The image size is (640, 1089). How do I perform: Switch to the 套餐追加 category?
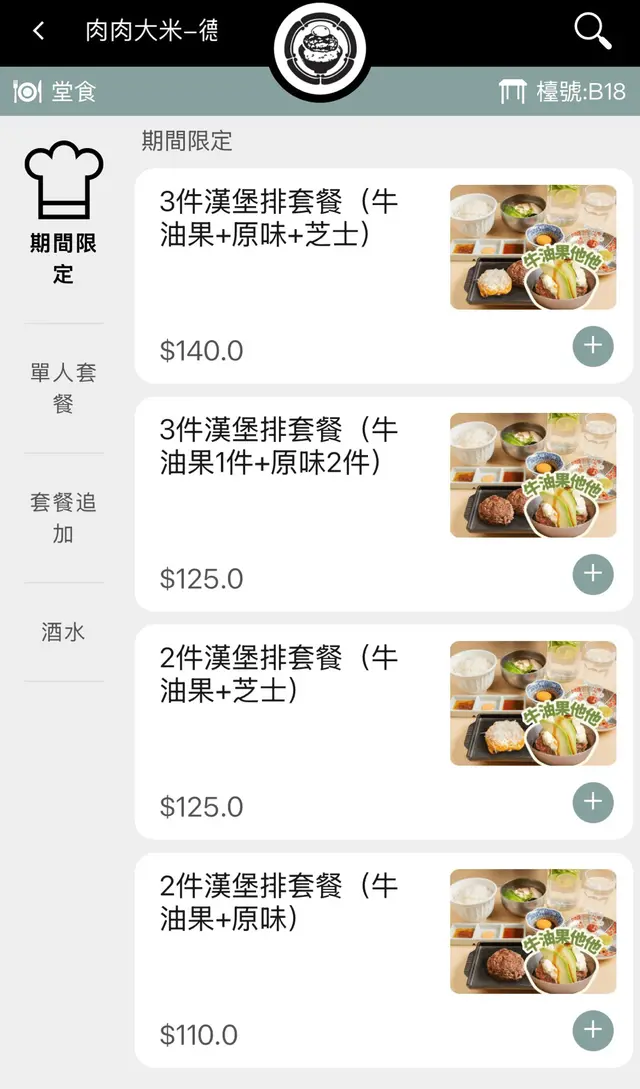point(63,518)
